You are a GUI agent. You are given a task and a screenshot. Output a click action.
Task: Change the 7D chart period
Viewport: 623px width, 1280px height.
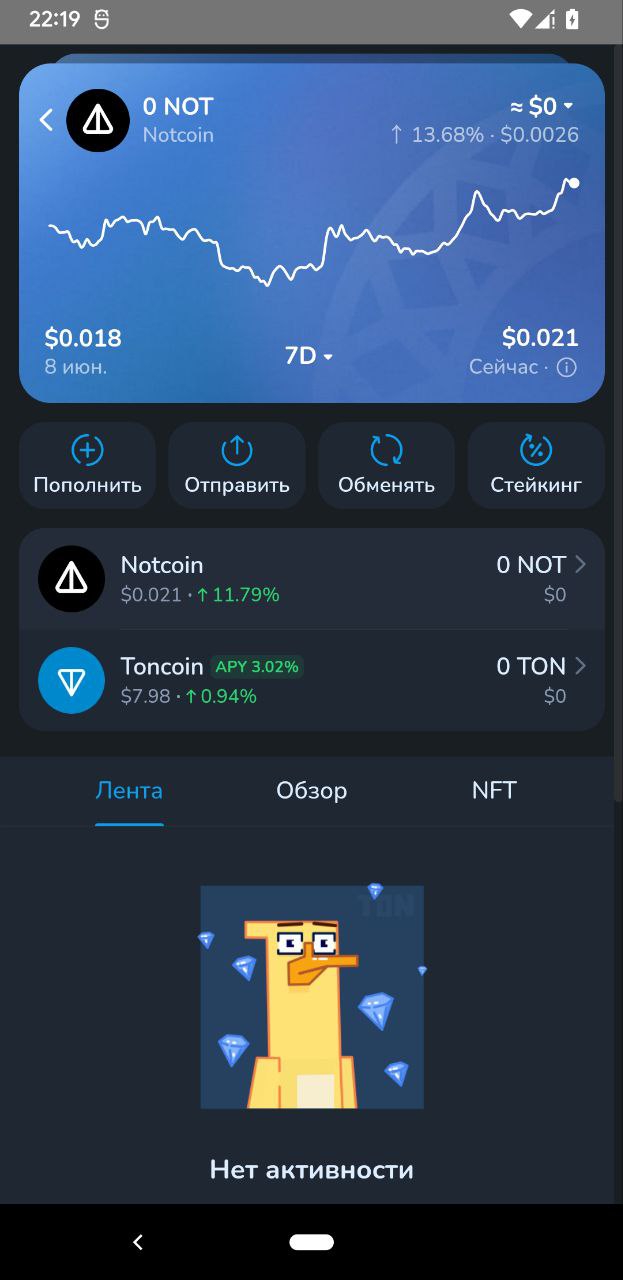pyautogui.click(x=309, y=356)
